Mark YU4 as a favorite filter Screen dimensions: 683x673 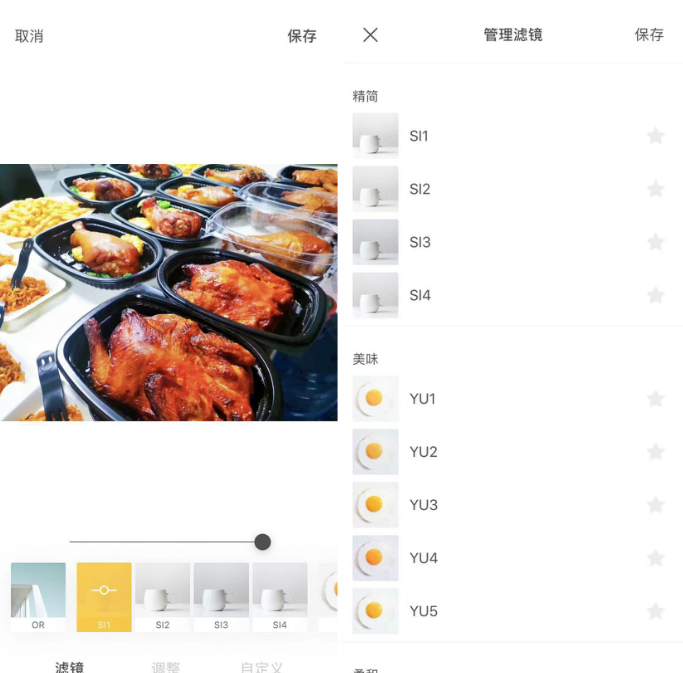coord(655,558)
